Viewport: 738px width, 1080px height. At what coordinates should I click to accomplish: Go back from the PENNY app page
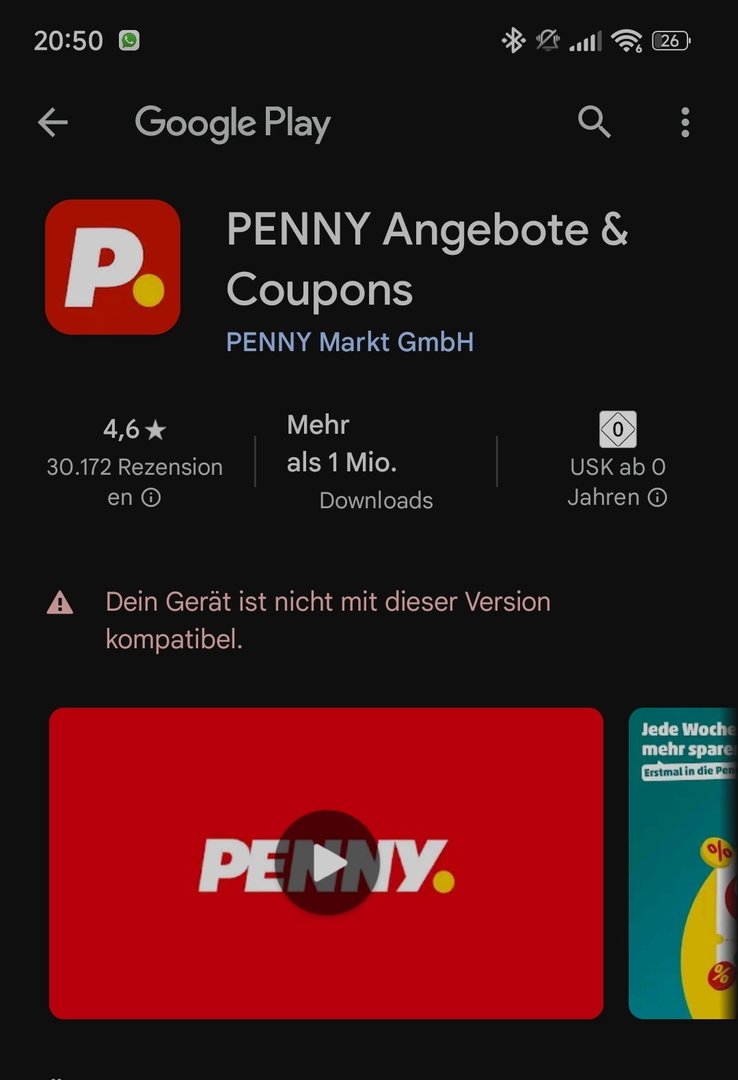coord(52,123)
